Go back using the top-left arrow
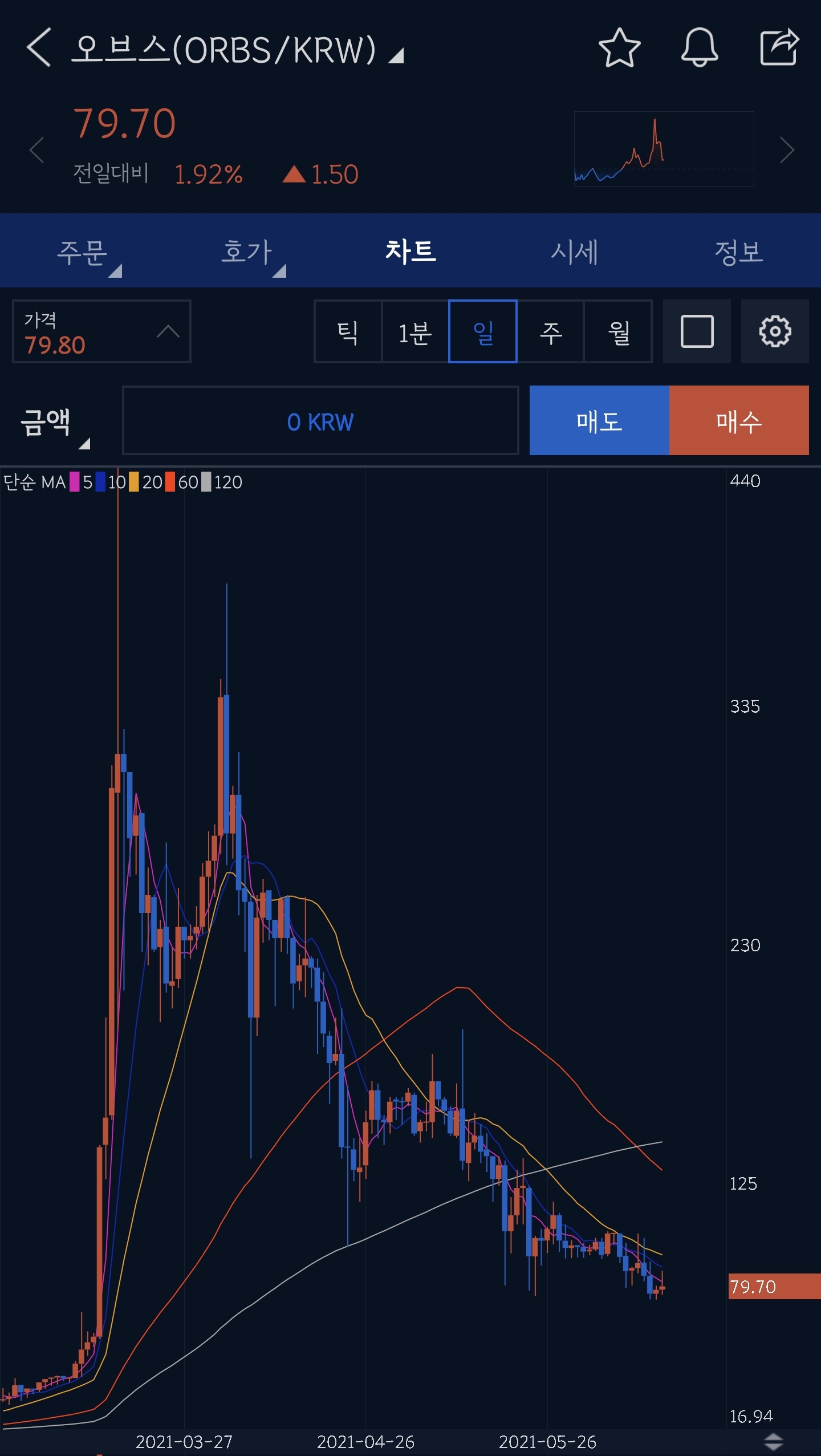 (39, 48)
